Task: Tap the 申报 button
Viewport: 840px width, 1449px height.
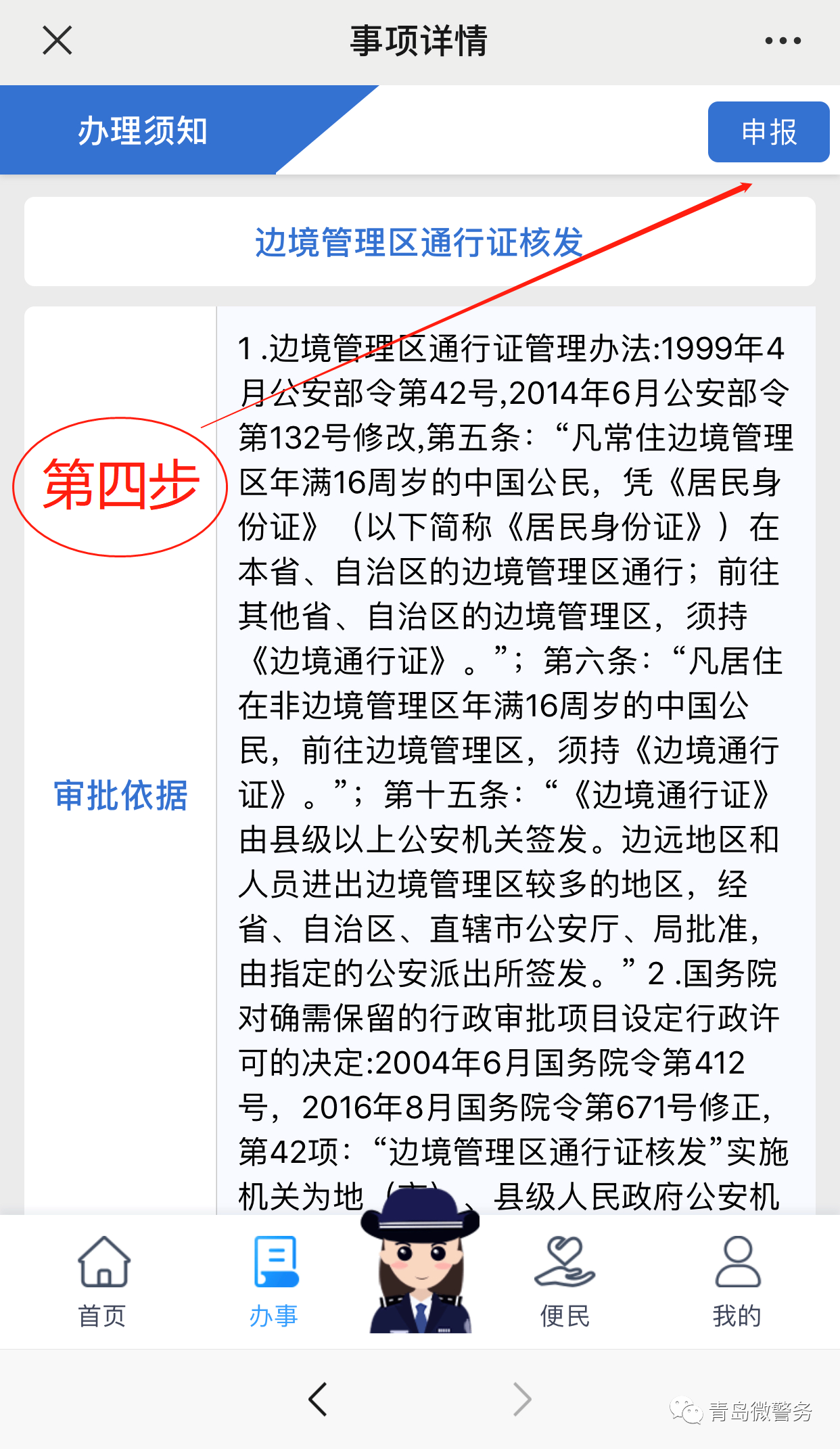Action: pos(768,132)
